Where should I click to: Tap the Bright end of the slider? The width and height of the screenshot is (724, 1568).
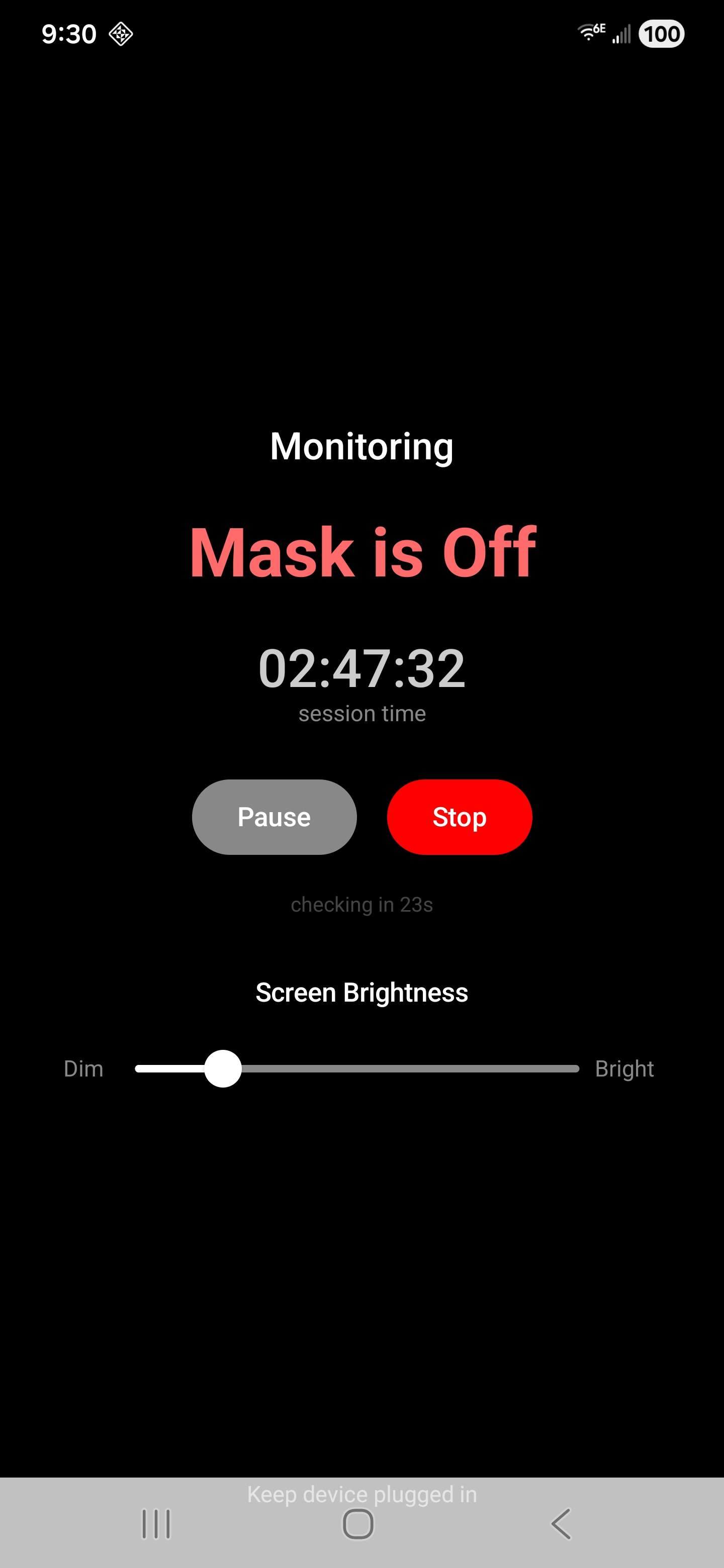[625, 1068]
